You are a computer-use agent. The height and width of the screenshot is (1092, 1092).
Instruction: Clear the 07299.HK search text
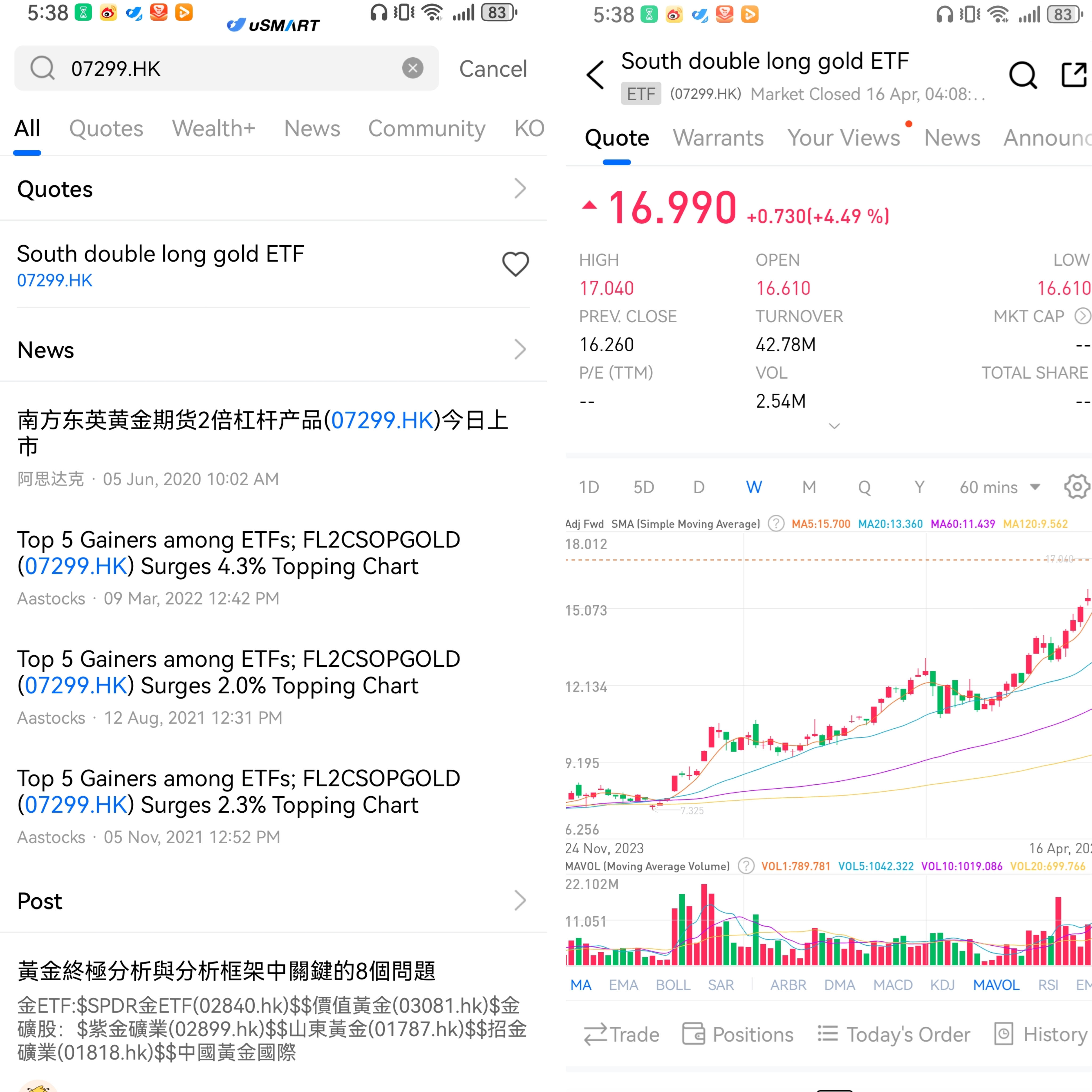pyautogui.click(x=413, y=69)
